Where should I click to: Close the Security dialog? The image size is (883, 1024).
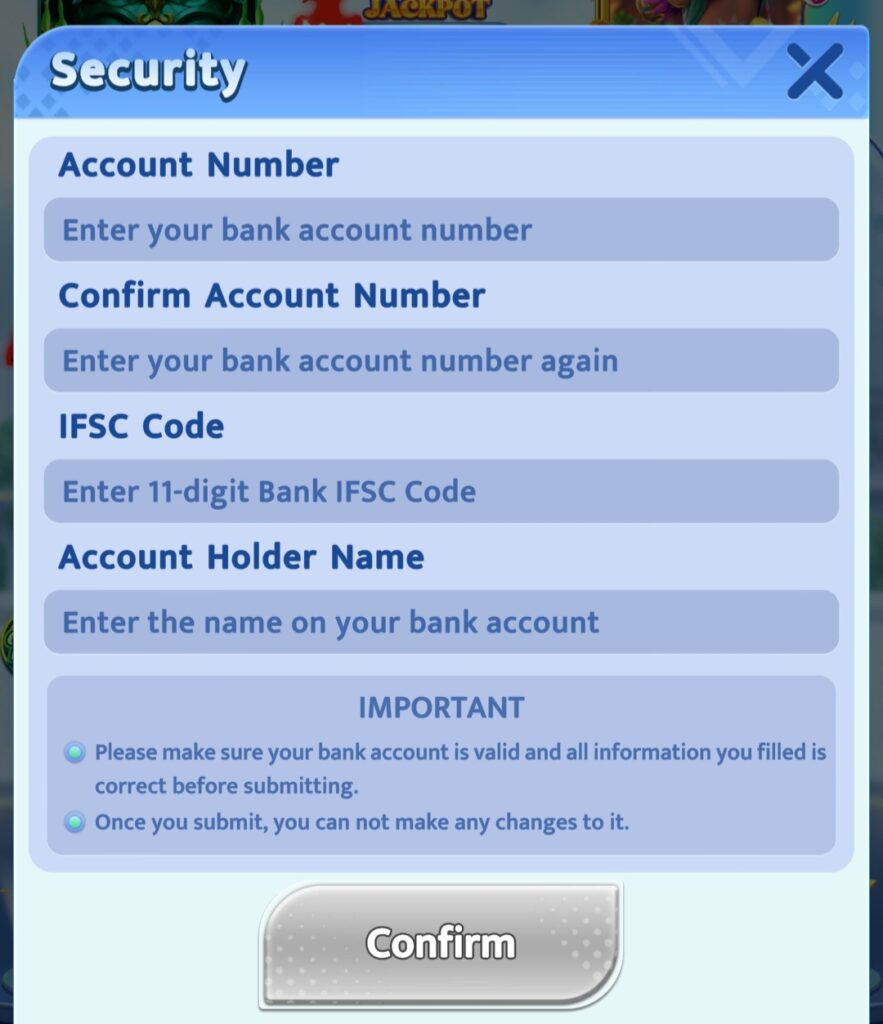click(x=814, y=71)
